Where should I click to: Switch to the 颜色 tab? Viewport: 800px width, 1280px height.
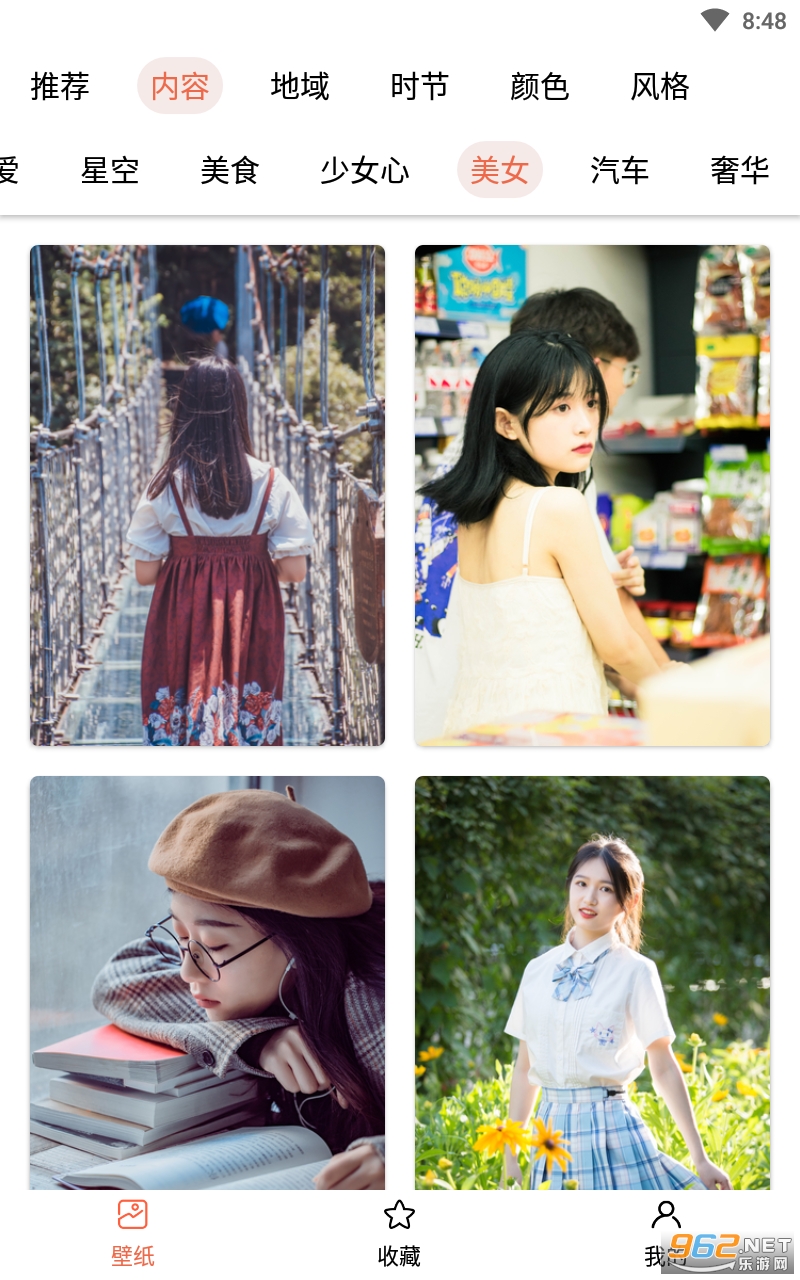[540, 86]
